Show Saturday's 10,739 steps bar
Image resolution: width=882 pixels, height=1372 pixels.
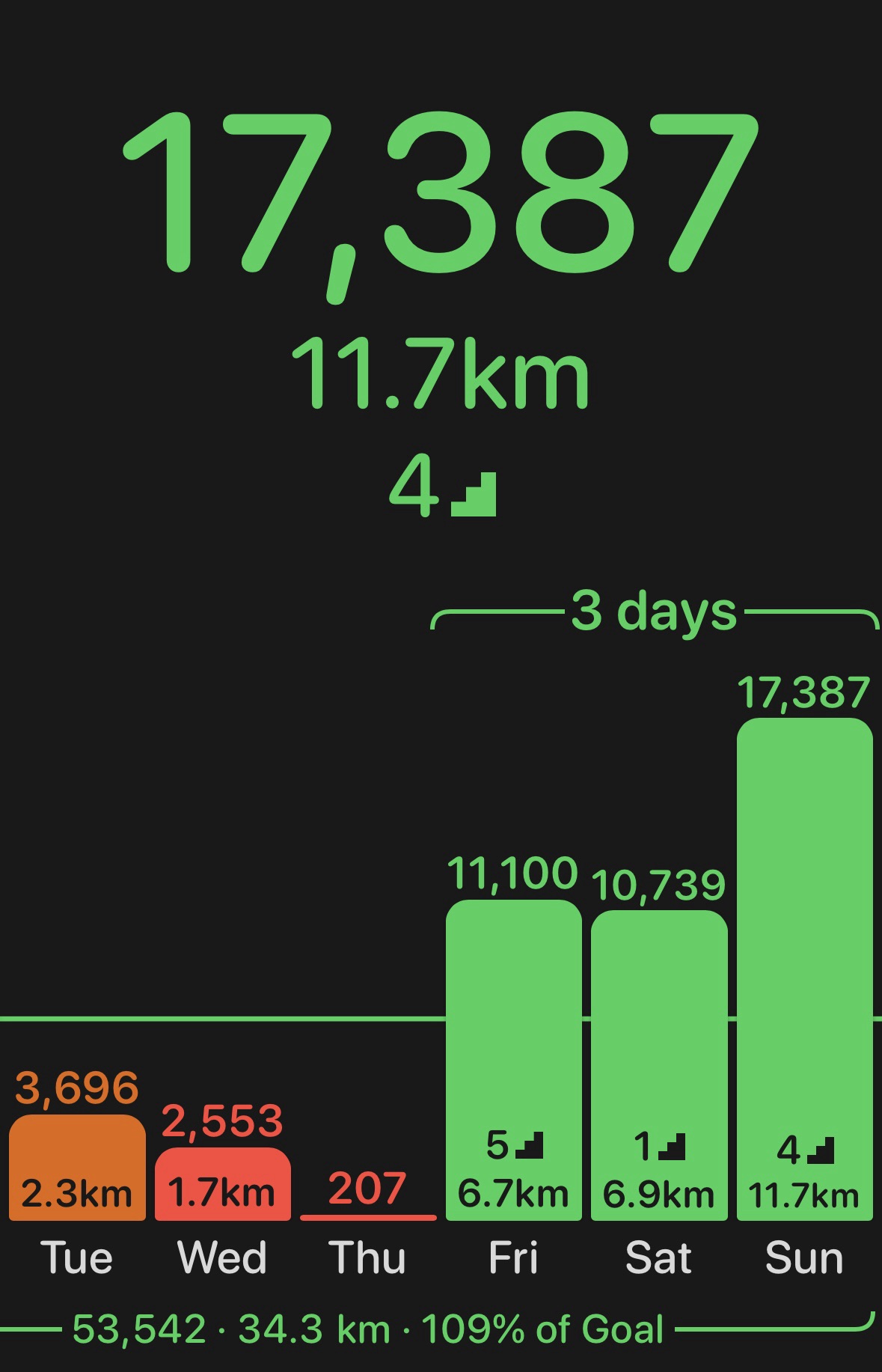[659, 1064]
